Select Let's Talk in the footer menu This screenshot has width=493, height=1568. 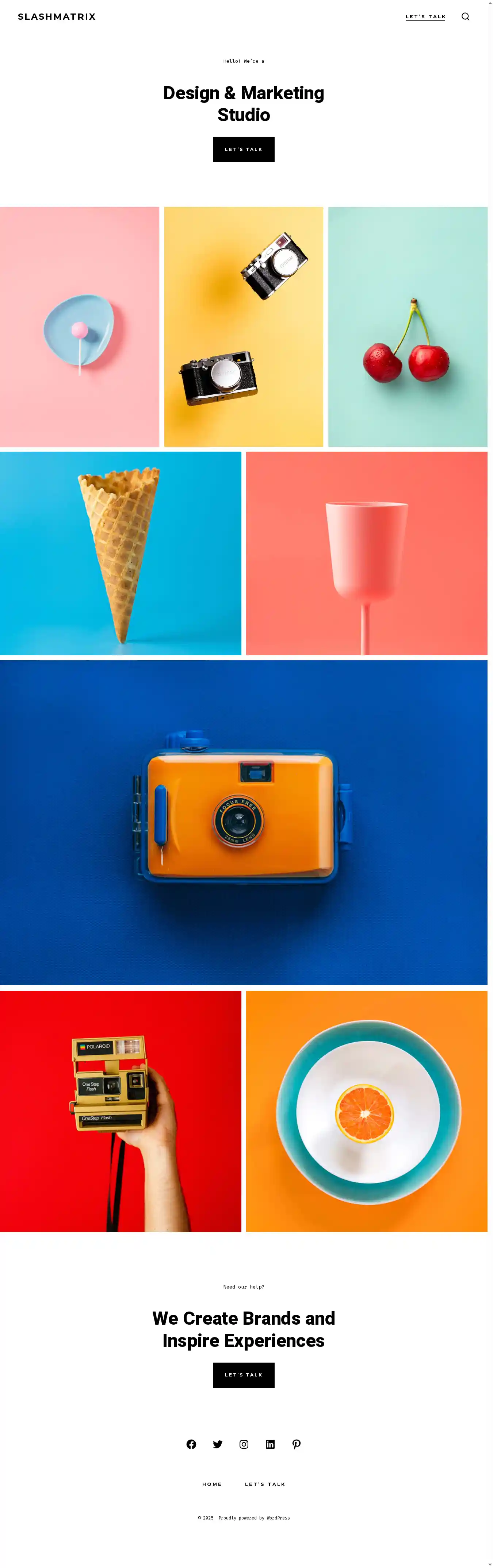(265, 1484)
